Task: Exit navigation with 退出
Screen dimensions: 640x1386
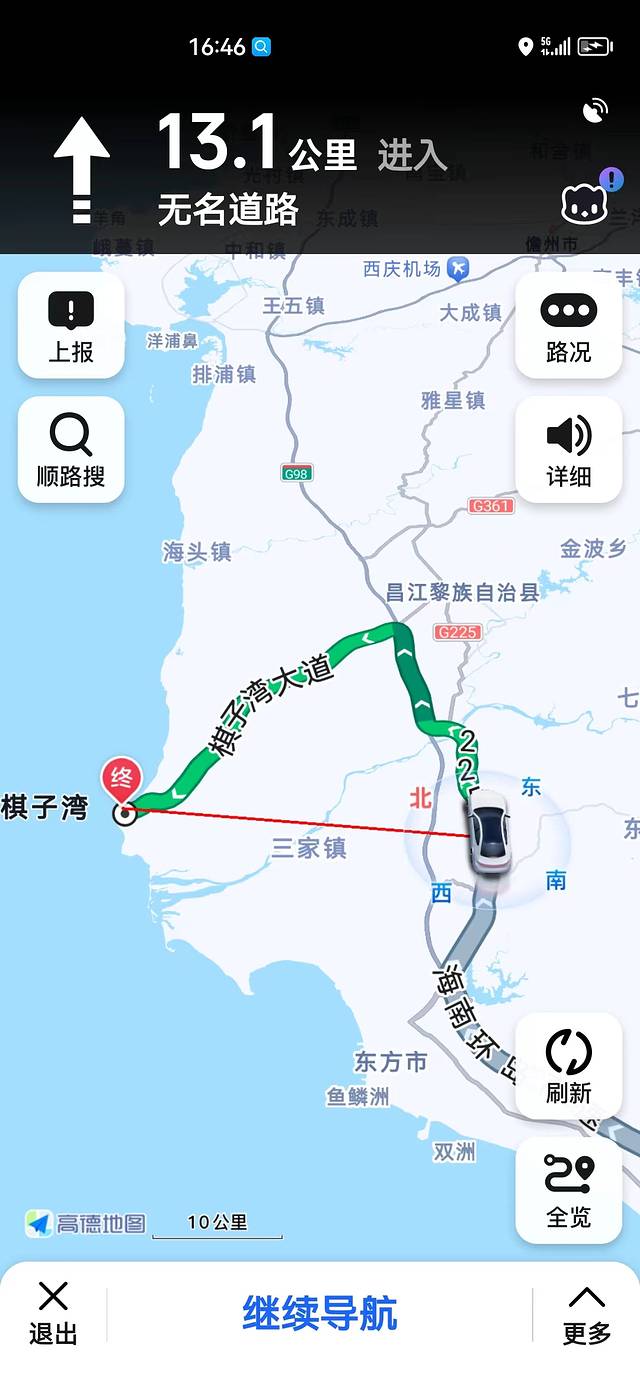Action: [53, 1313]
